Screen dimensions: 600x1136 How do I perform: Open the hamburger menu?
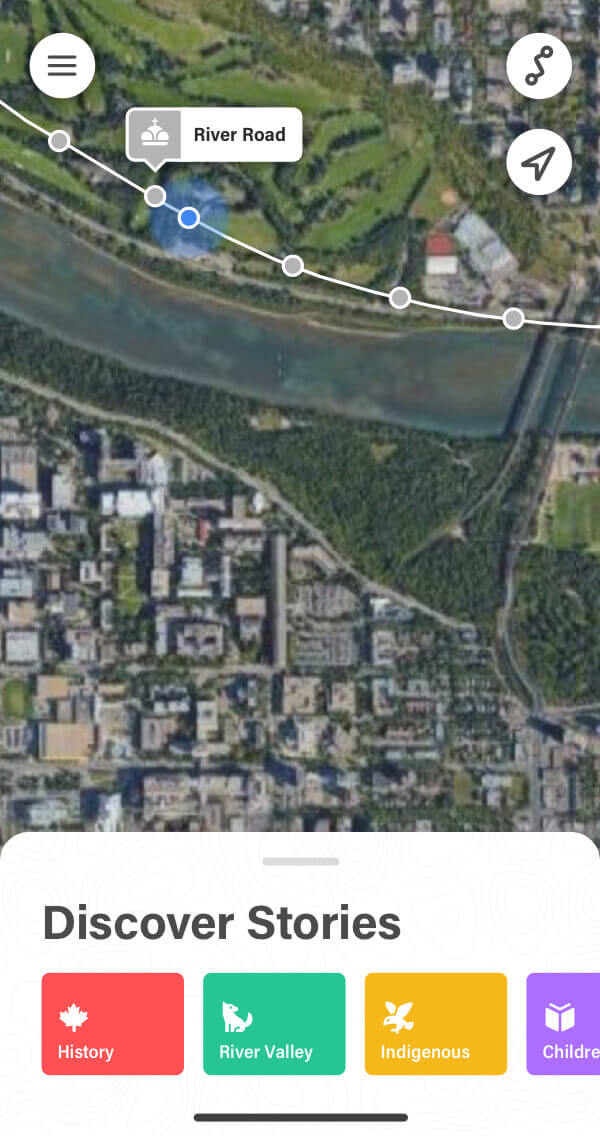[x=62, y=65]
